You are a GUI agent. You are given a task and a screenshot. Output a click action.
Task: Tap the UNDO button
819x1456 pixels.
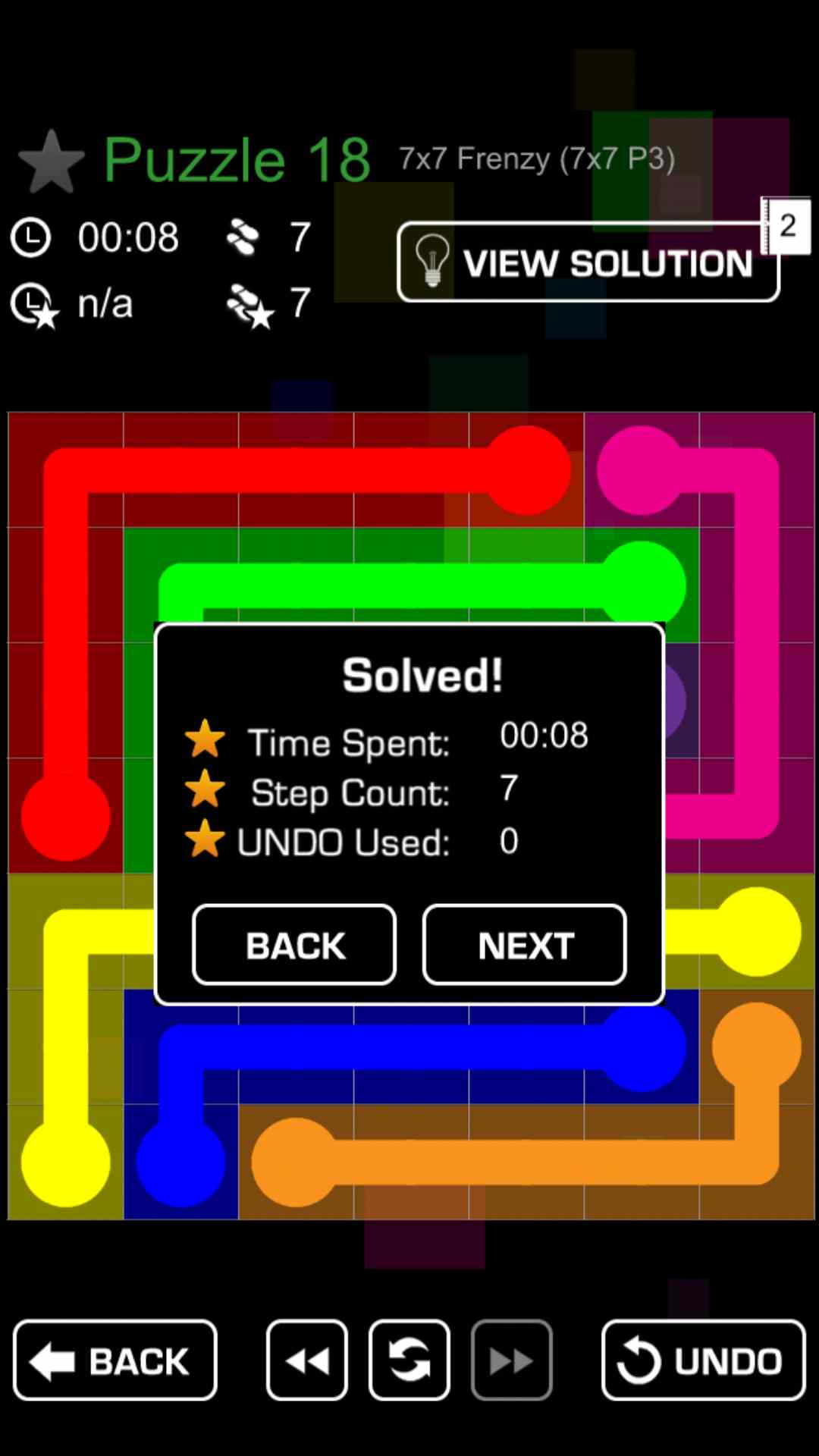pos(703,1360)
